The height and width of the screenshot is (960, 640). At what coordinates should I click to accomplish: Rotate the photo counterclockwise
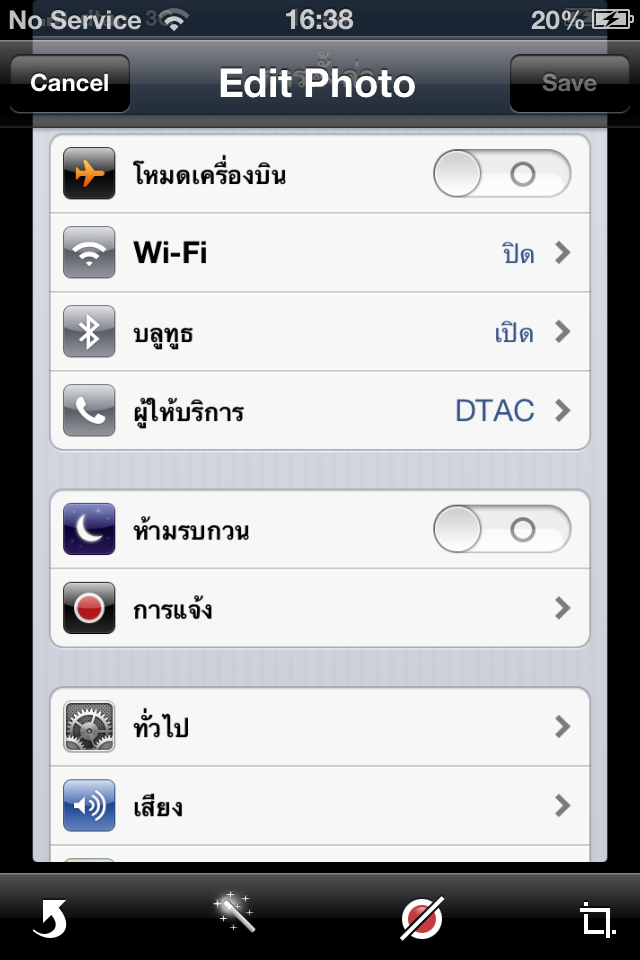[49, 918]
